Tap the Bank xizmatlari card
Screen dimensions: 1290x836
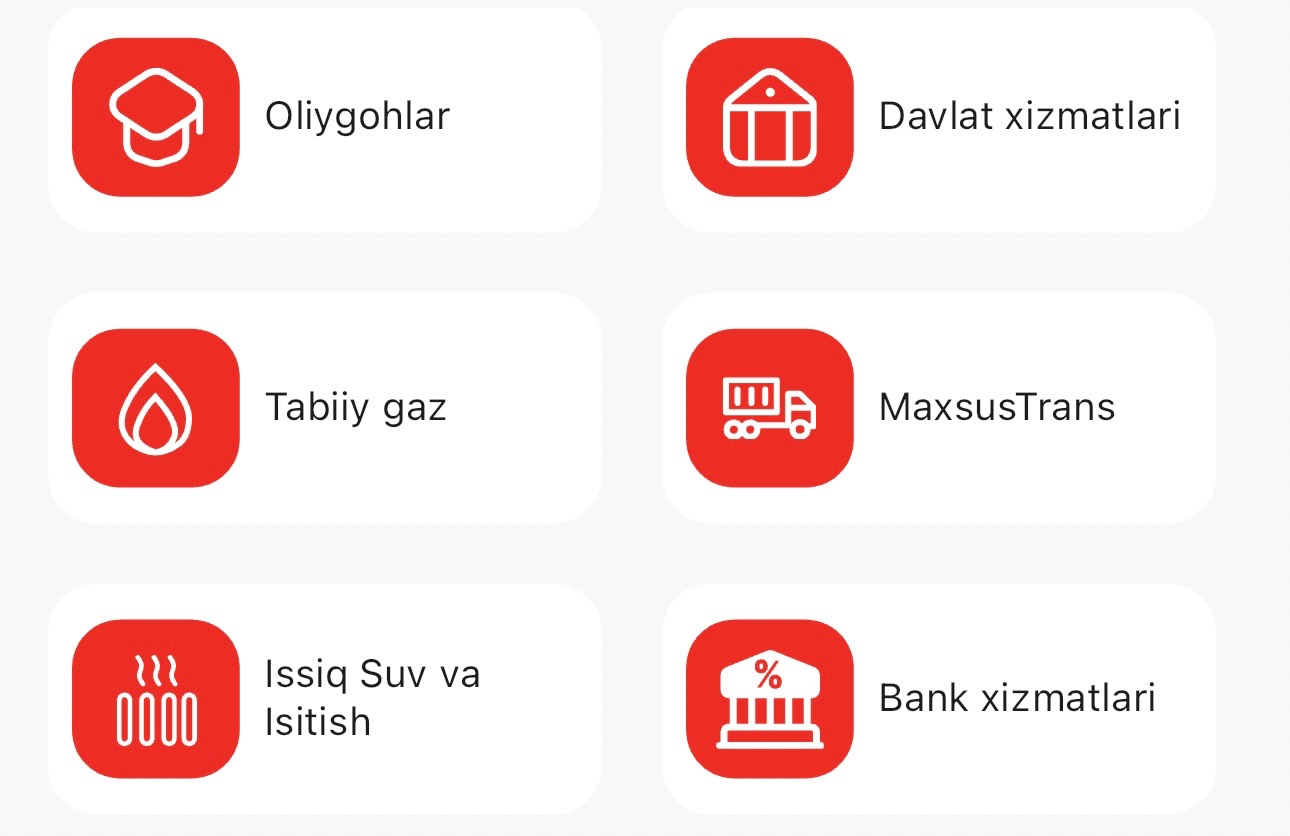click(938, 698)
